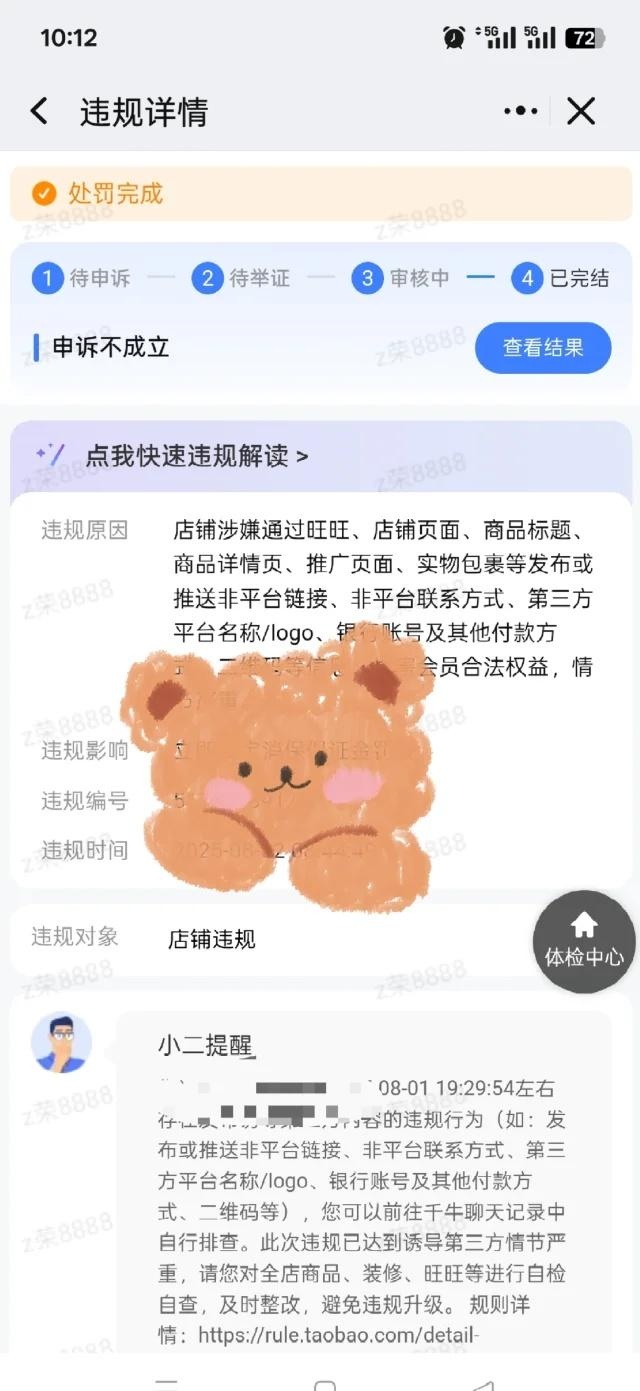Open the rule.taobao.com rule detail link

(339, 1336)
